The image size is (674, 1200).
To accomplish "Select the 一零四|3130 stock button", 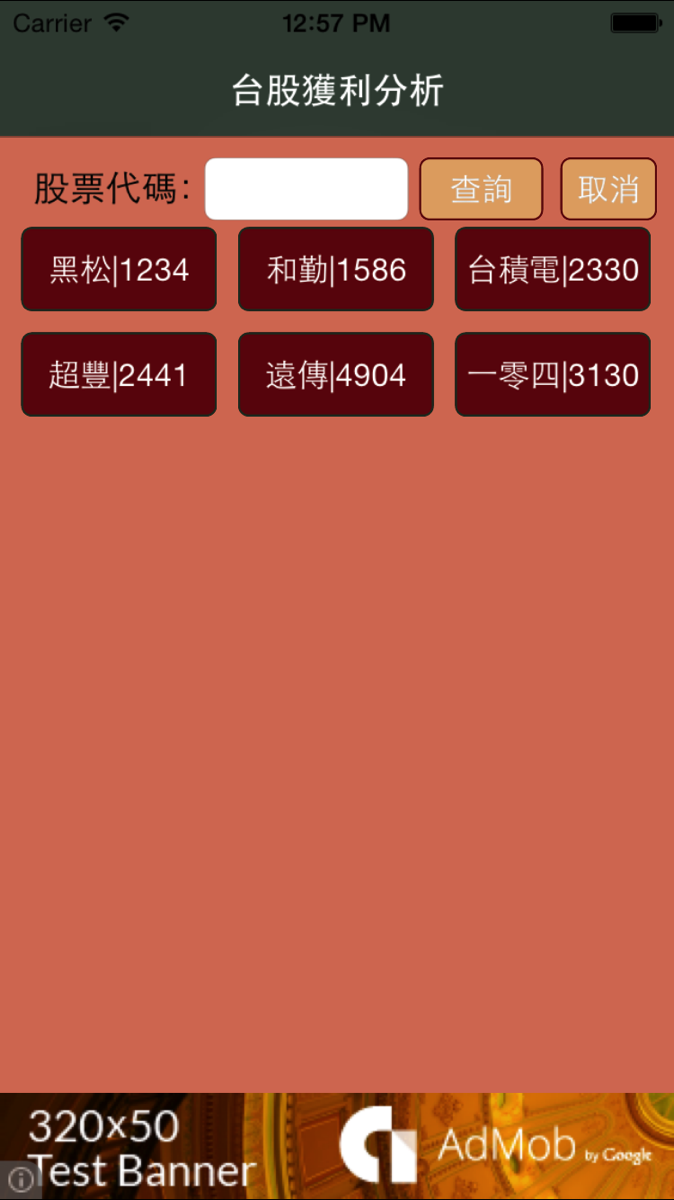I will [x=553, y=374].
